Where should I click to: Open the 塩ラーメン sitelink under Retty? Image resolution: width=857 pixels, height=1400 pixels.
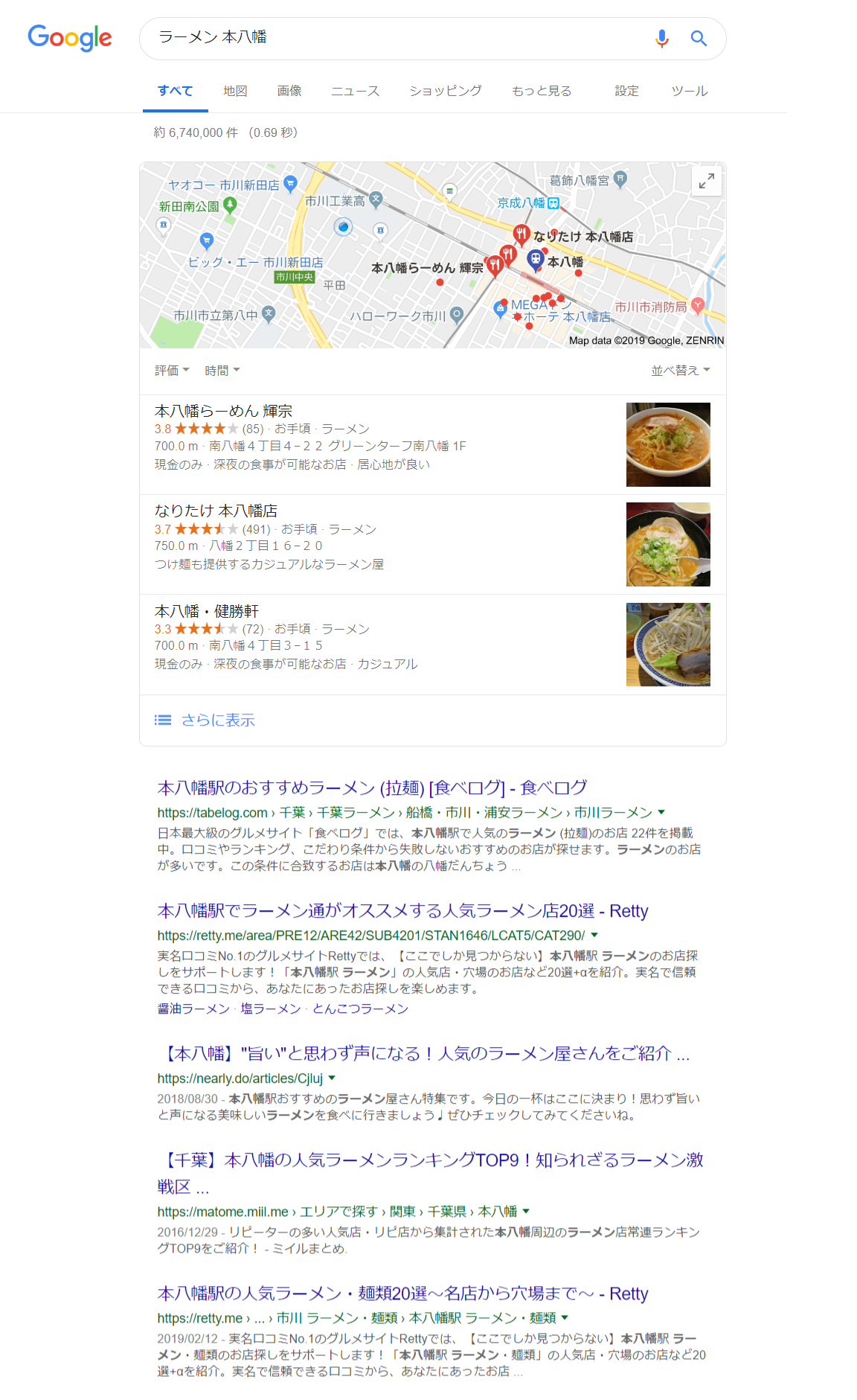point(270,1009)
